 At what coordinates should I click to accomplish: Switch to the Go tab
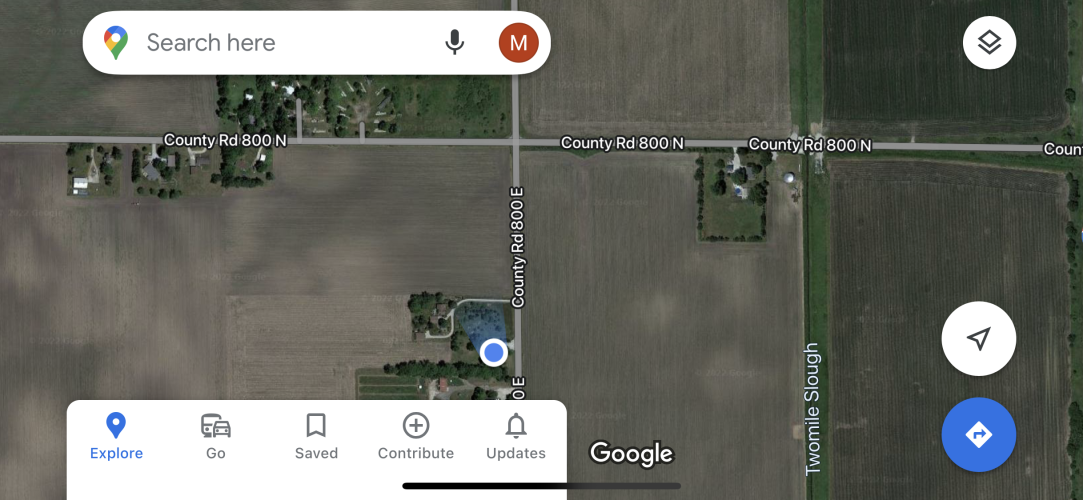[x=216, y=437]
